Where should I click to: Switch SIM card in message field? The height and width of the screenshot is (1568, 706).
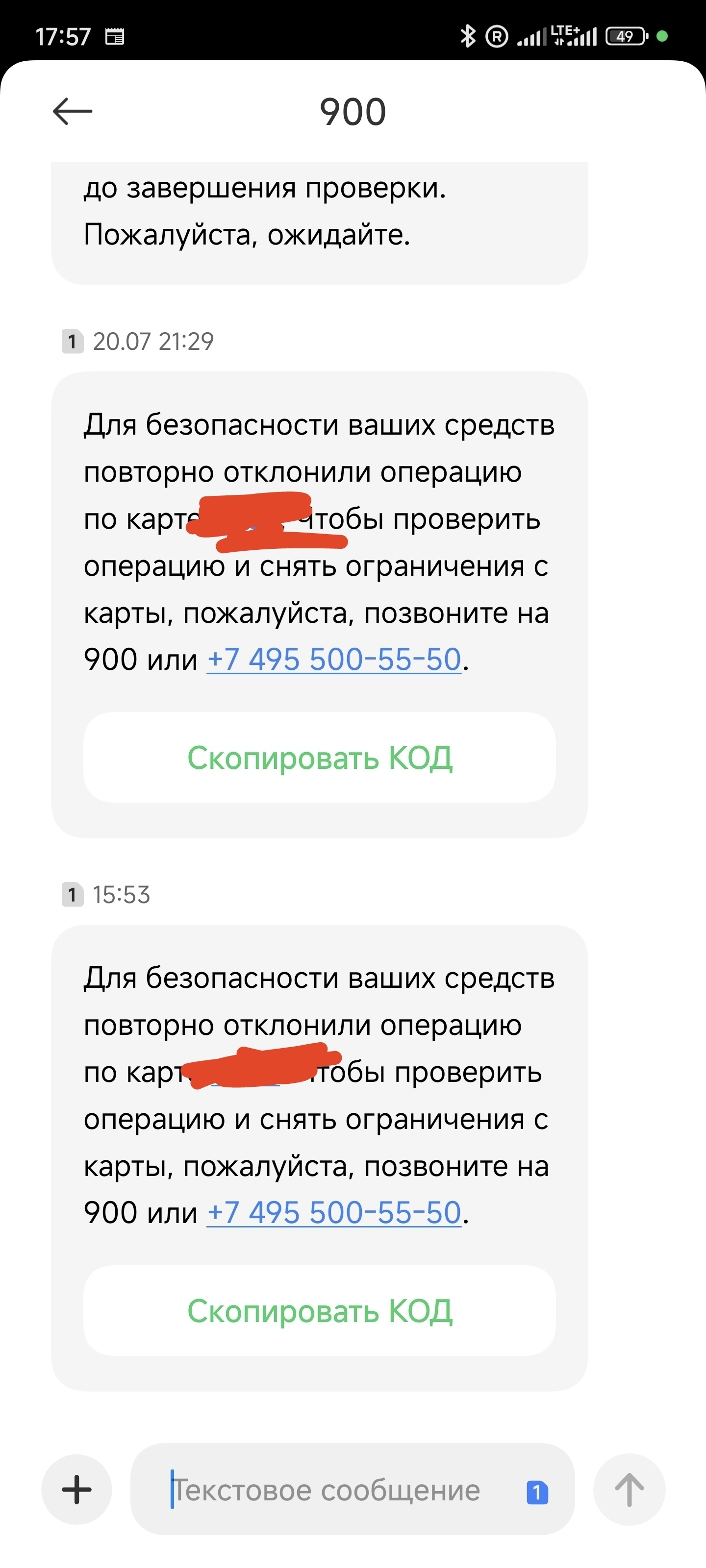(x=537, y=1492)
